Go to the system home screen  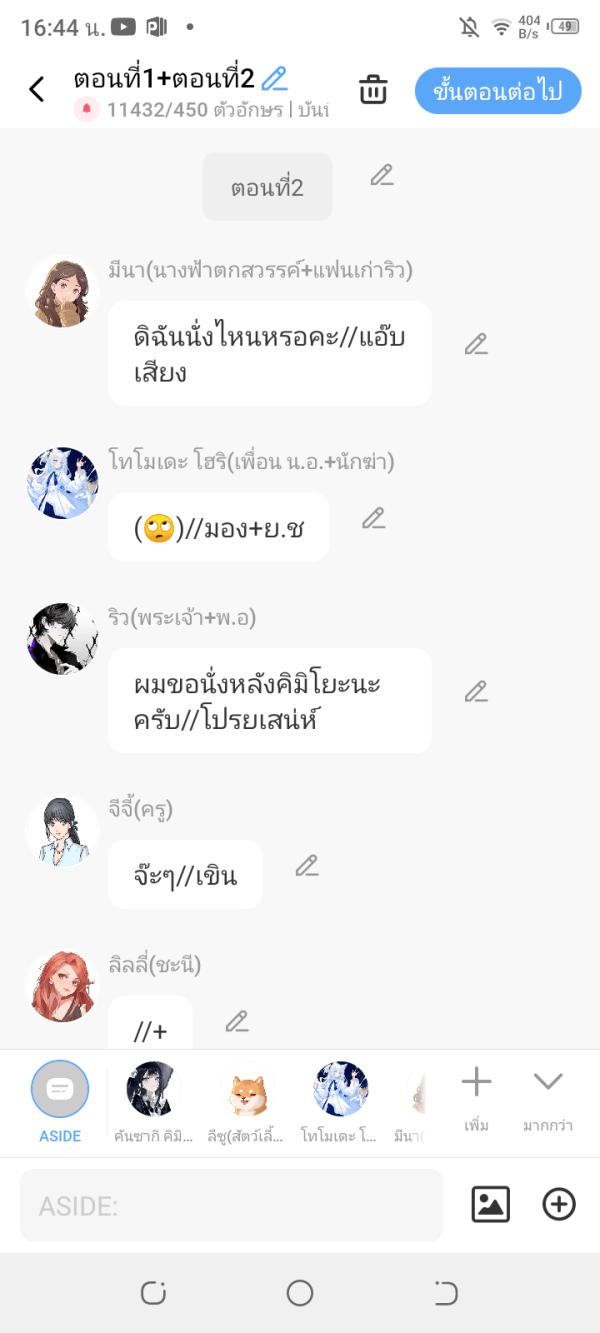(x=300, y=1293)
